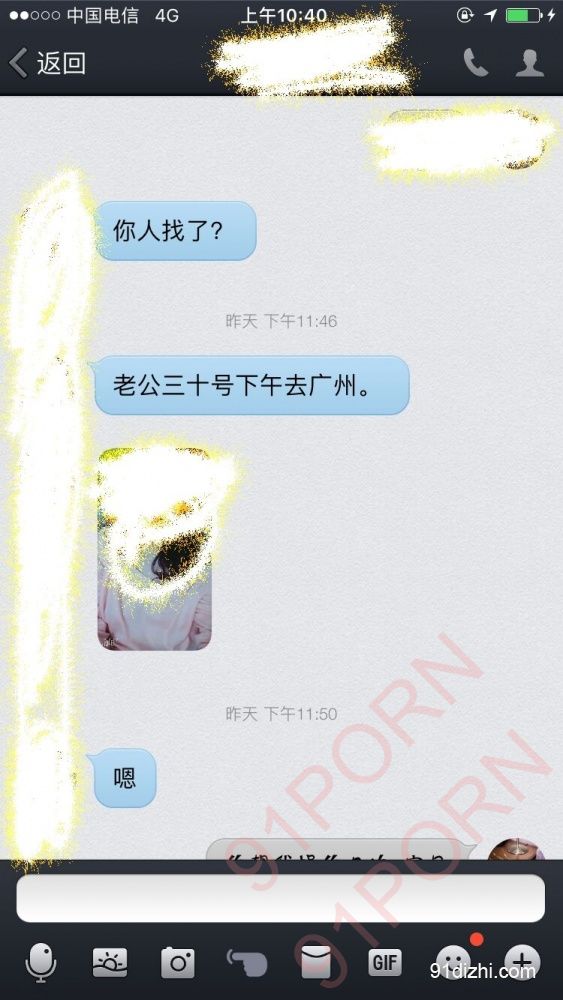Send a poke with the hand icon

[x=247, y=962]
